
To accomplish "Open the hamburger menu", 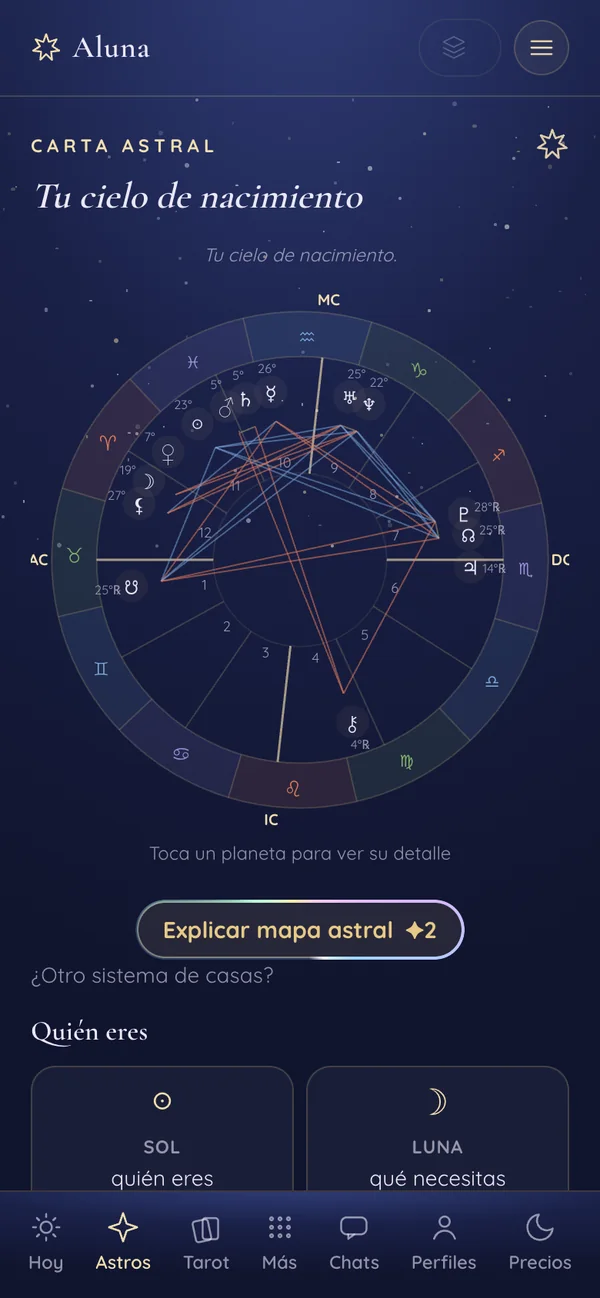I will pos(541,48).
